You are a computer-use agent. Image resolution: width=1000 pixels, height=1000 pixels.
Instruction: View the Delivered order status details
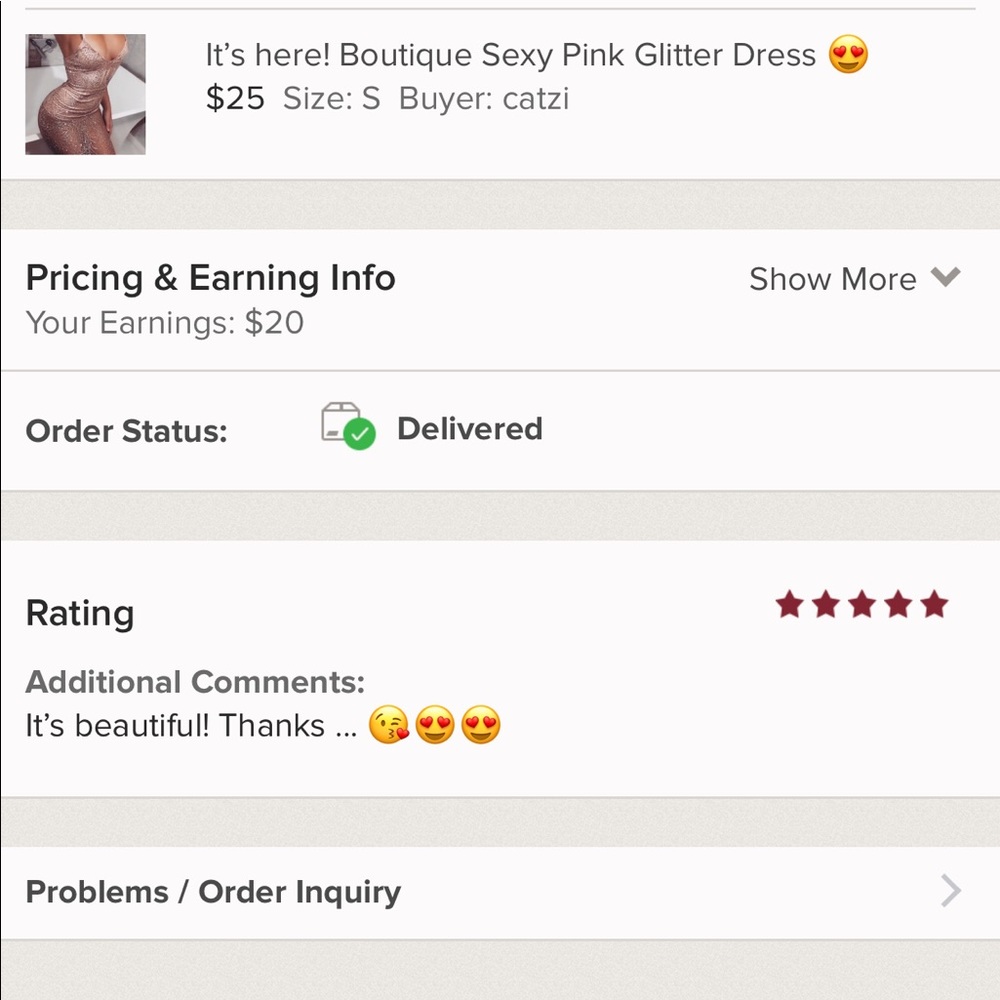(469, 429)
